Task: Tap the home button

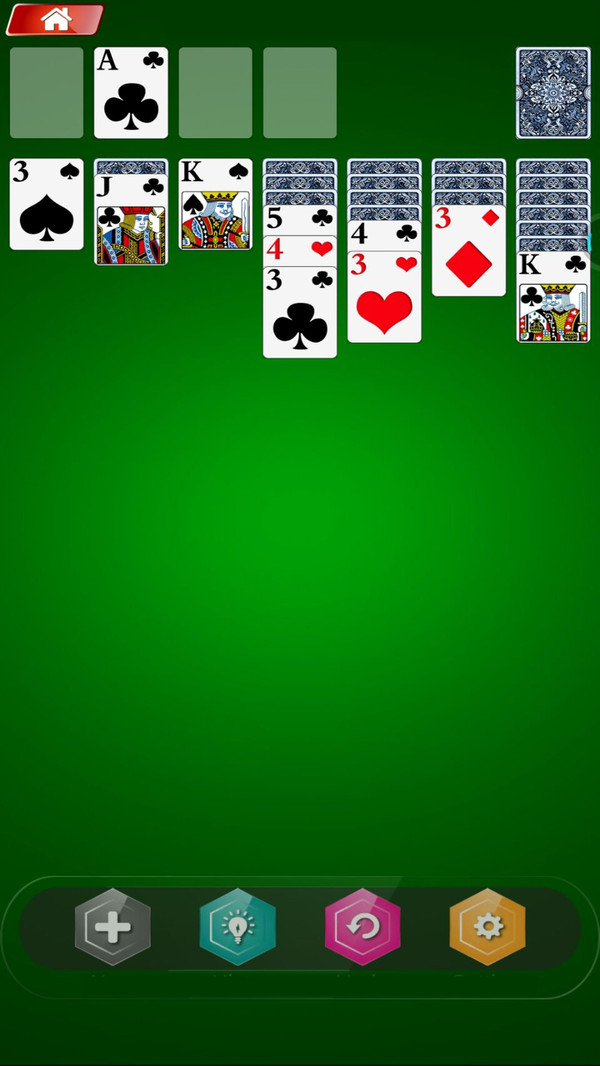Action: click(55, 19)
